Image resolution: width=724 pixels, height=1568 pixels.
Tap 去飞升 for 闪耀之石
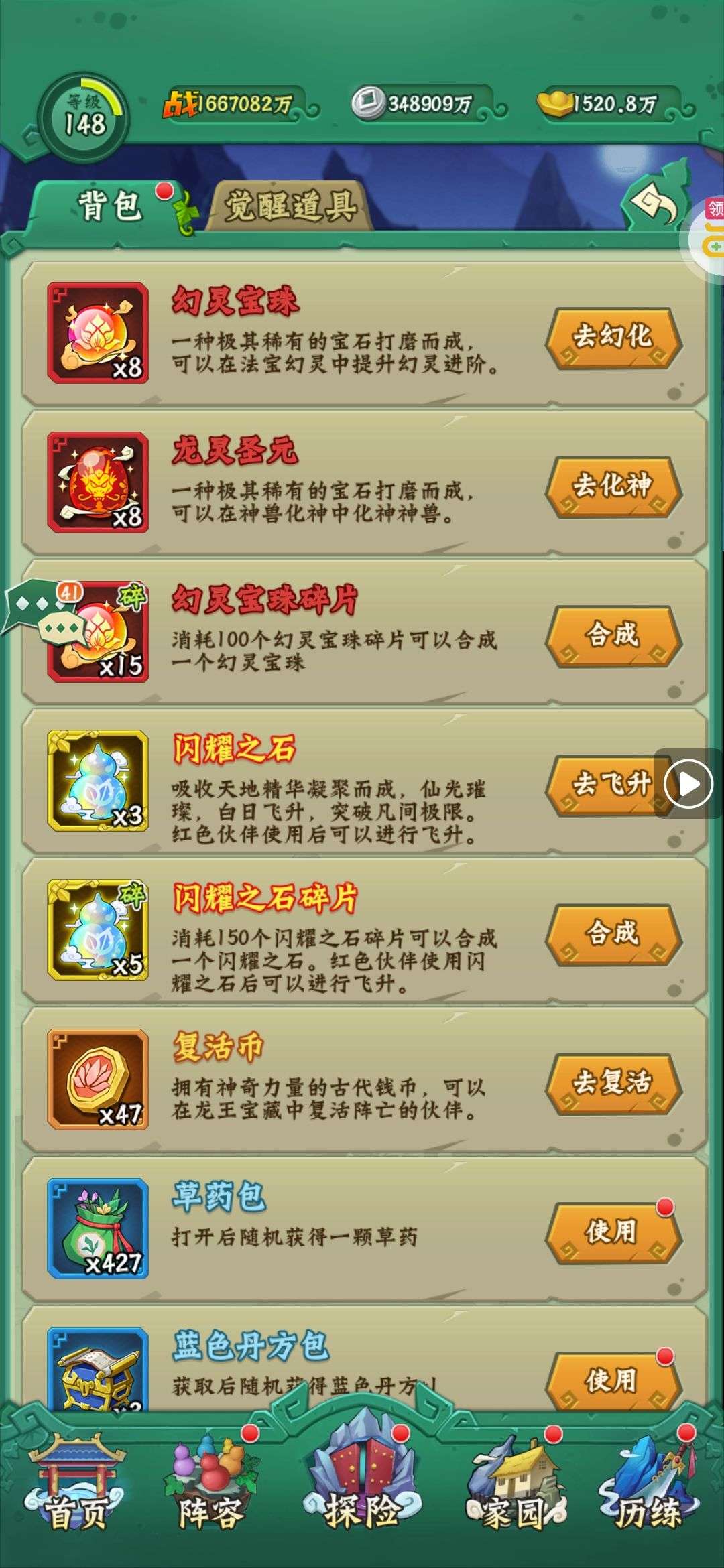click(x=606, y=785)
